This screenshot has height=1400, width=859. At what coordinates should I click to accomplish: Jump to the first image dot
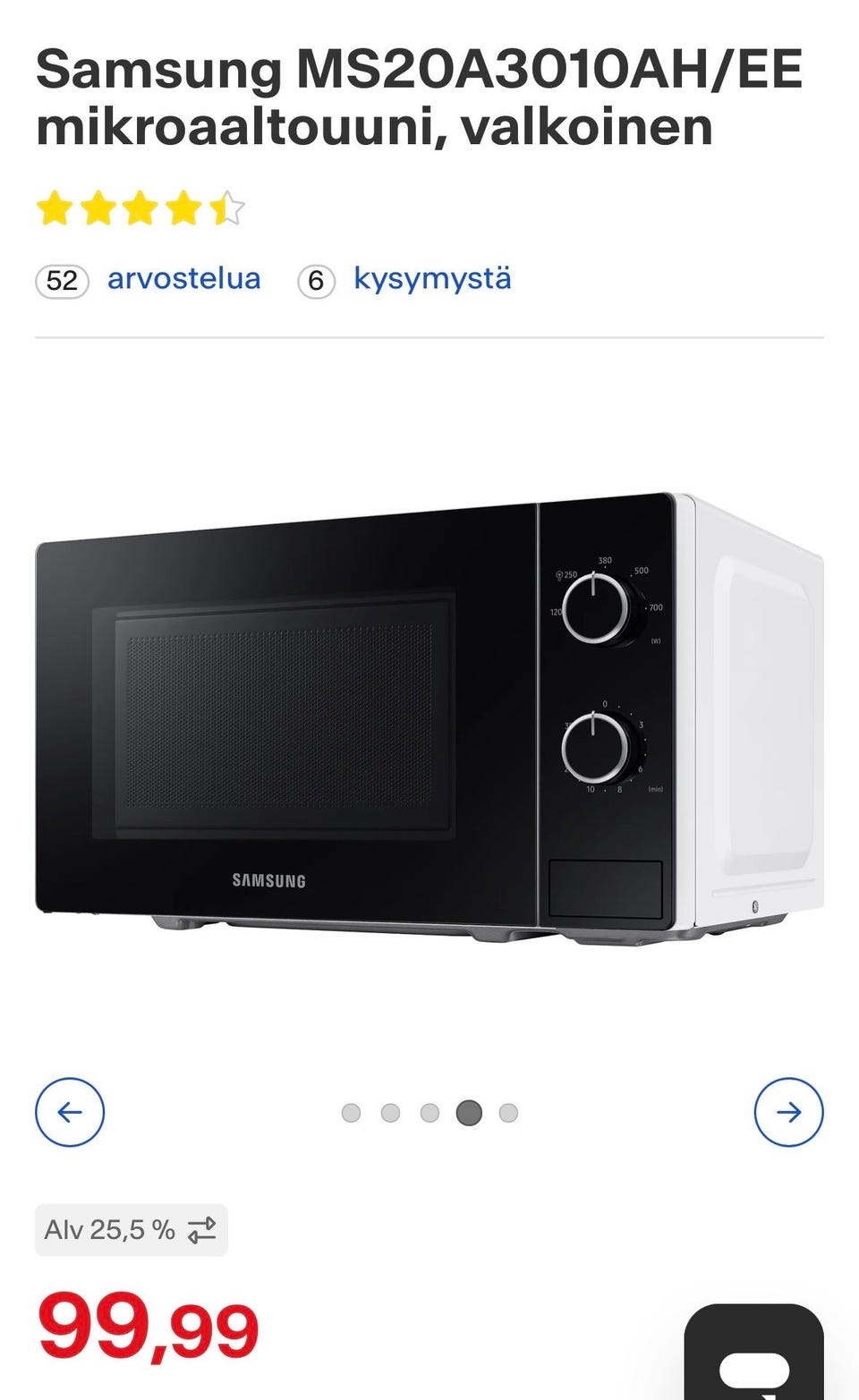click(351, 1113)
